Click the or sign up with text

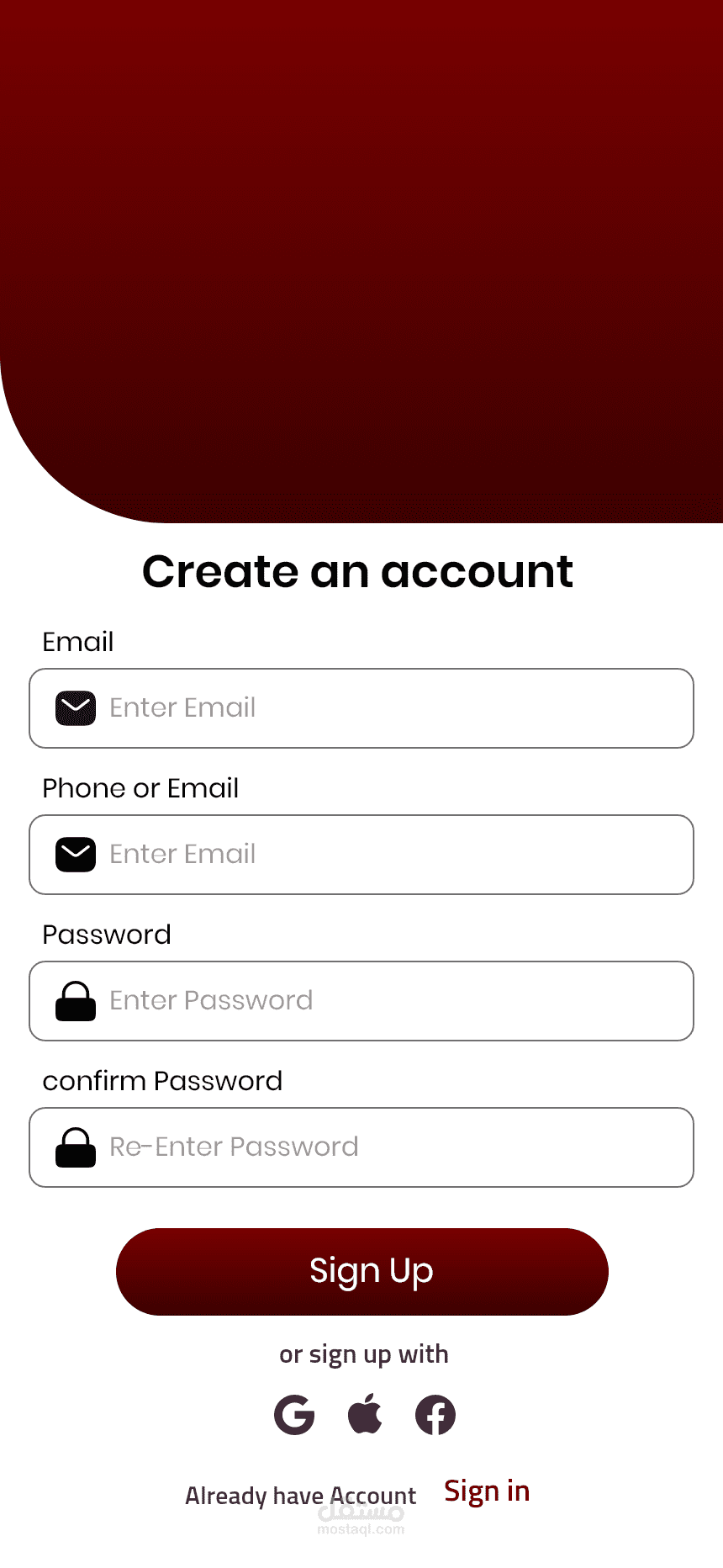[x=363, y=1354]
